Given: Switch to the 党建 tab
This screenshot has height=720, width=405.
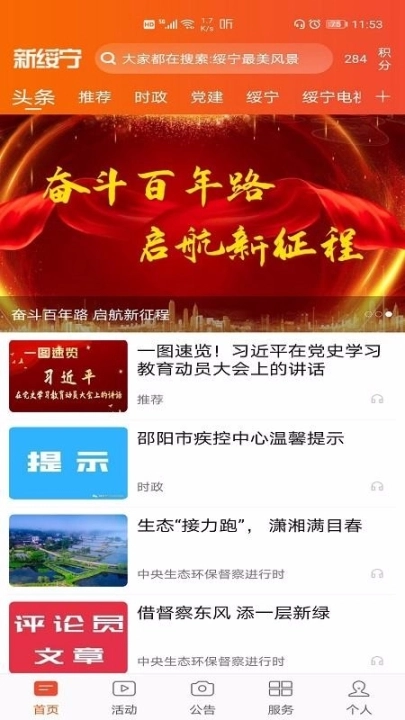Looking at the screenshot, I should 207,97.
